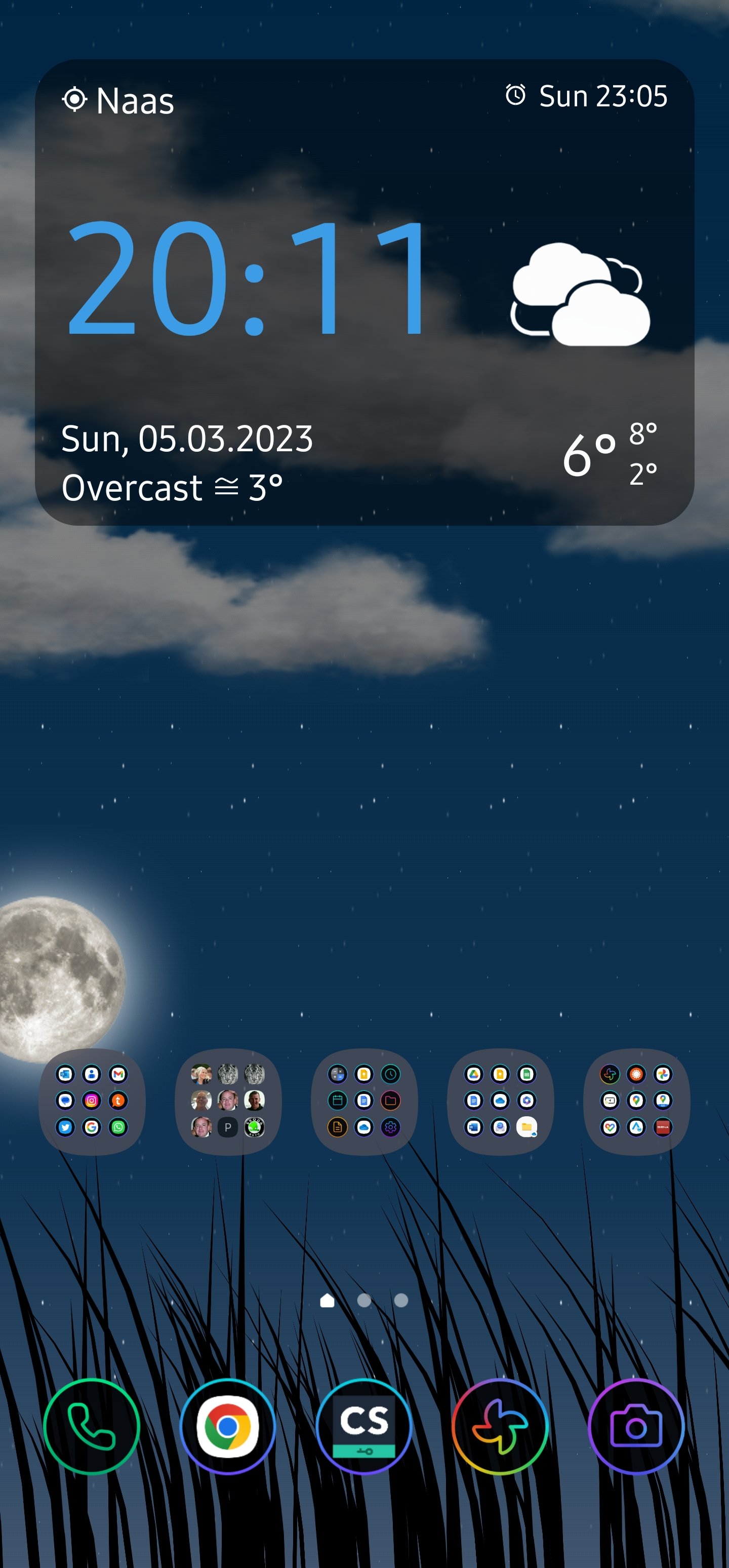Open the Phone app in the dock

coord(91,1426)
